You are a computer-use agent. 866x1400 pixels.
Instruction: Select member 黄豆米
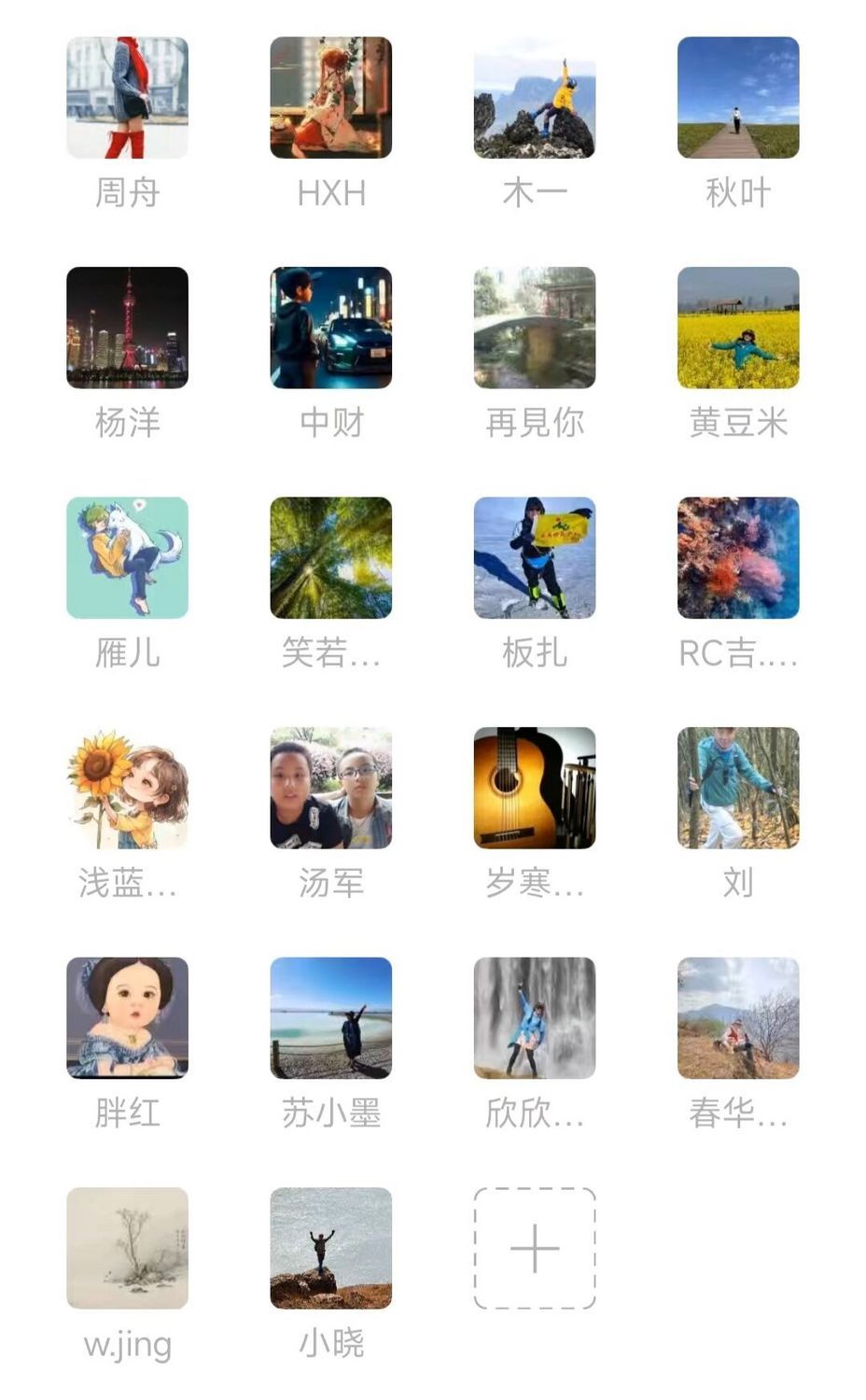pyautogui.click(x=738, y=328)
